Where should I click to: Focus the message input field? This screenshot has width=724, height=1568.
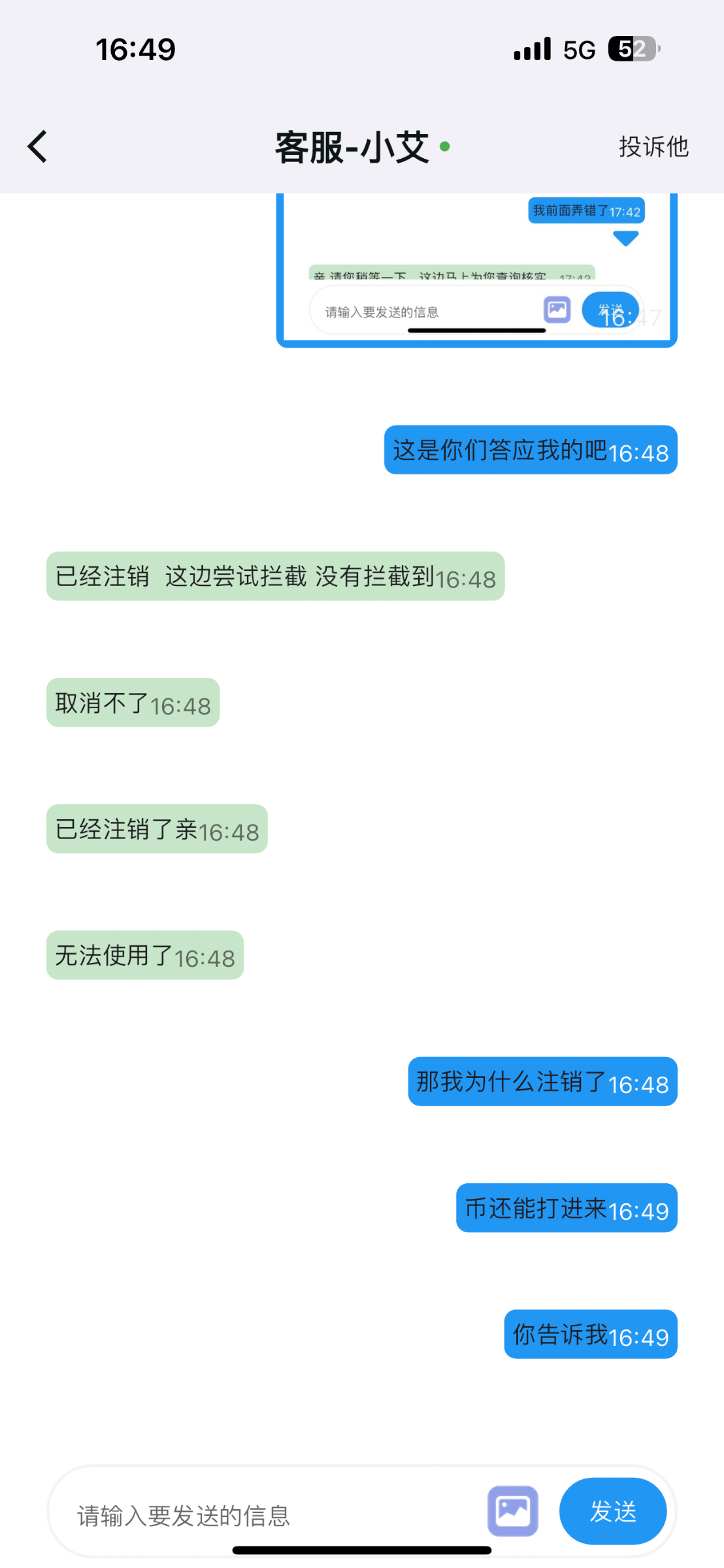click(x=274, y=1514)
